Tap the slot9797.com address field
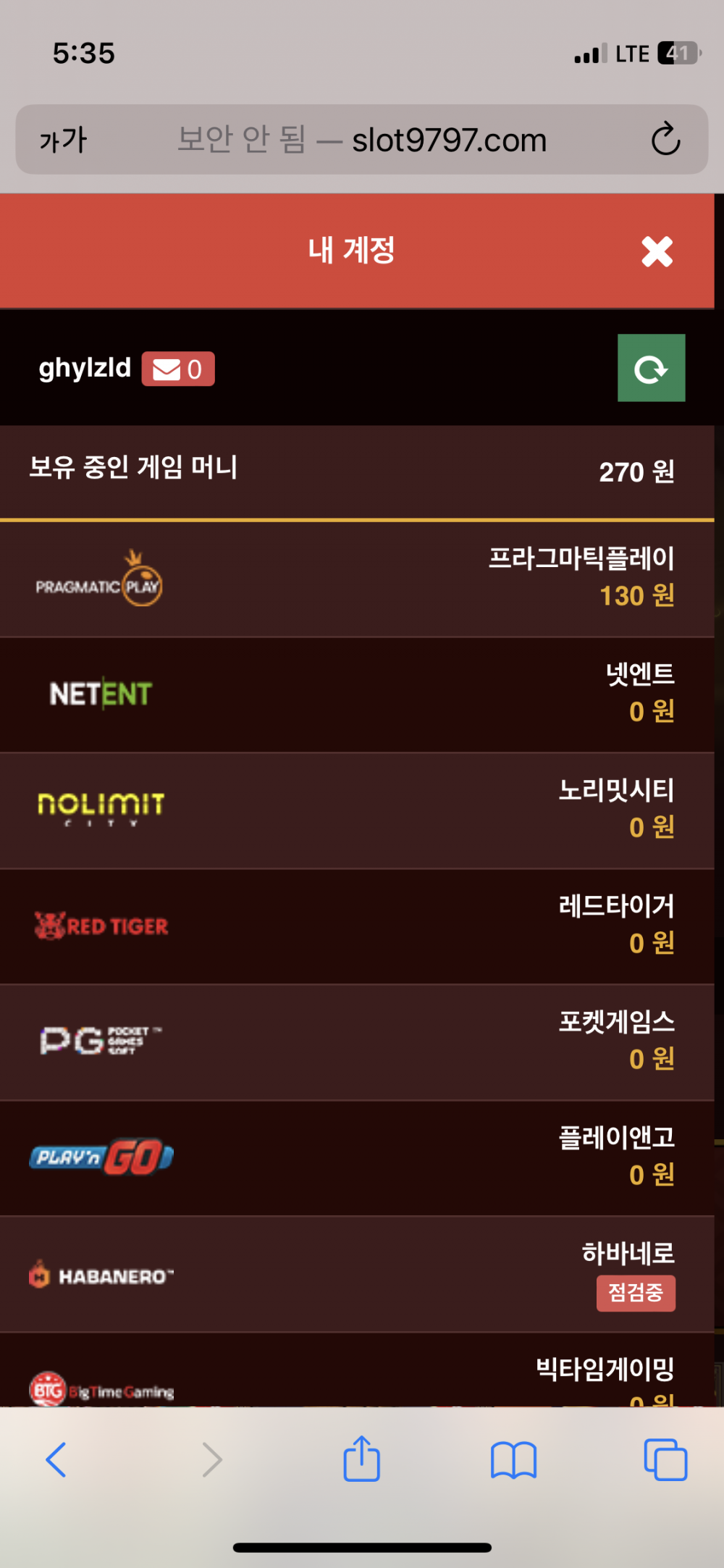Image resolution: width=724 pixels, height=1568 pixels. click(x=362, y=140)
